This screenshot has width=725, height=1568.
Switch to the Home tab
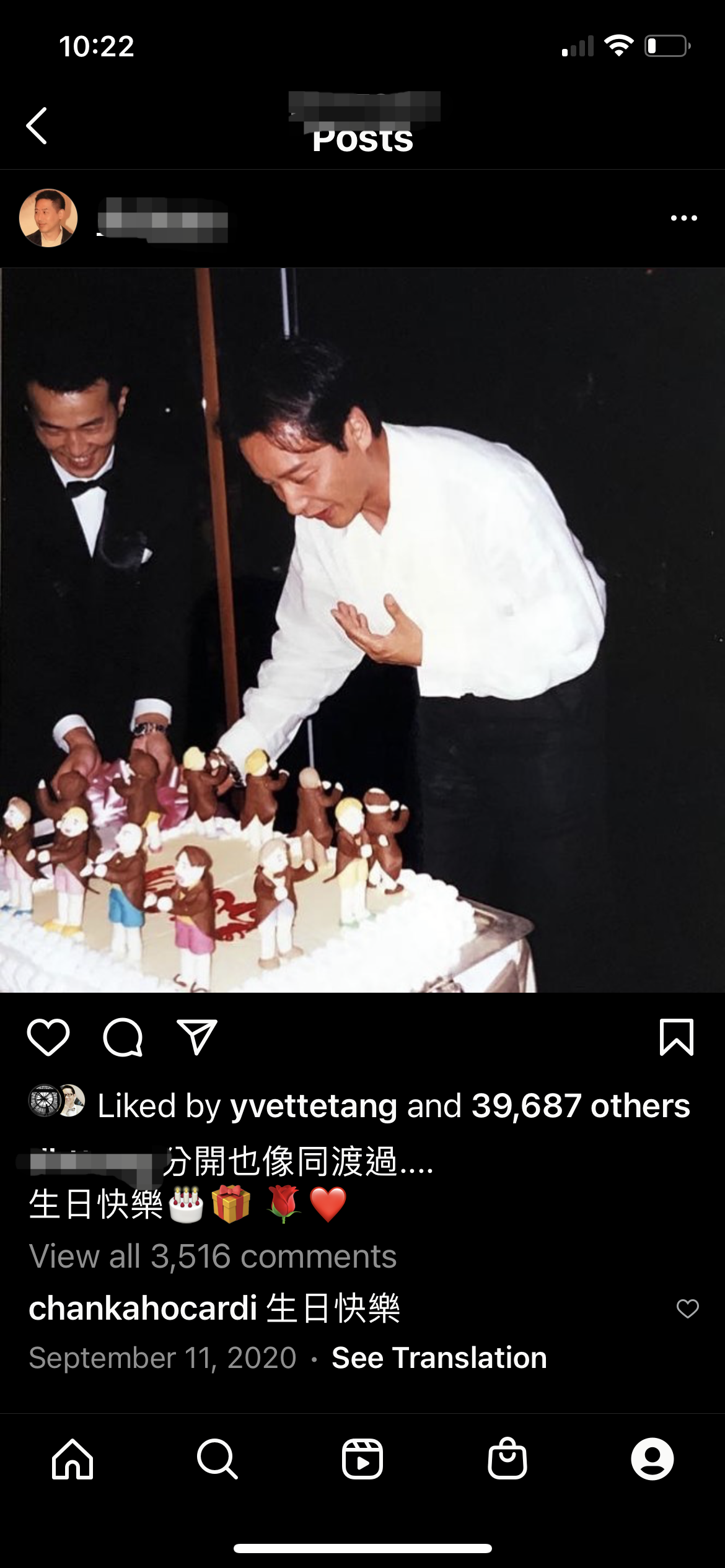pos(72,1459)
